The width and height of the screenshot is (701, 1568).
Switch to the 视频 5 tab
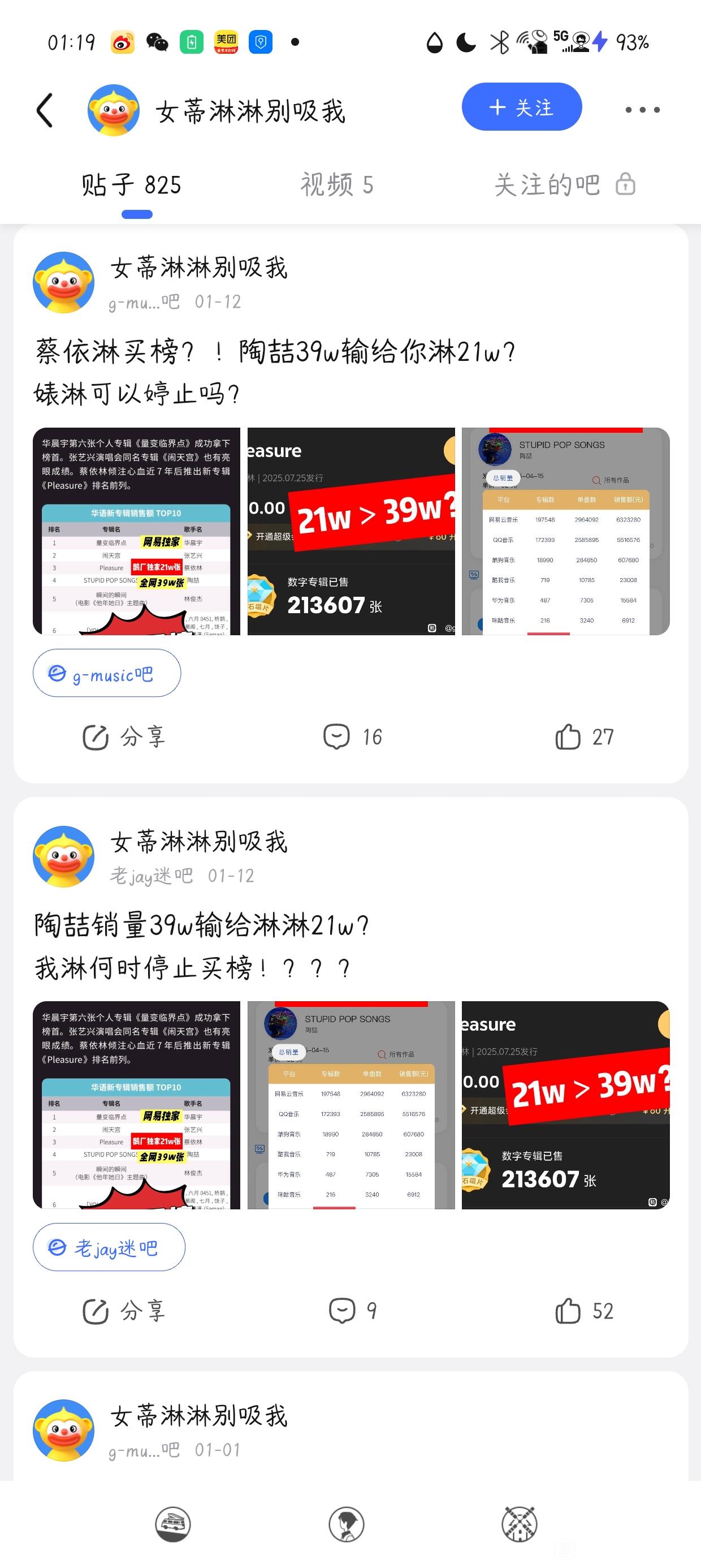pyautogui.click(x=336, y=184)
